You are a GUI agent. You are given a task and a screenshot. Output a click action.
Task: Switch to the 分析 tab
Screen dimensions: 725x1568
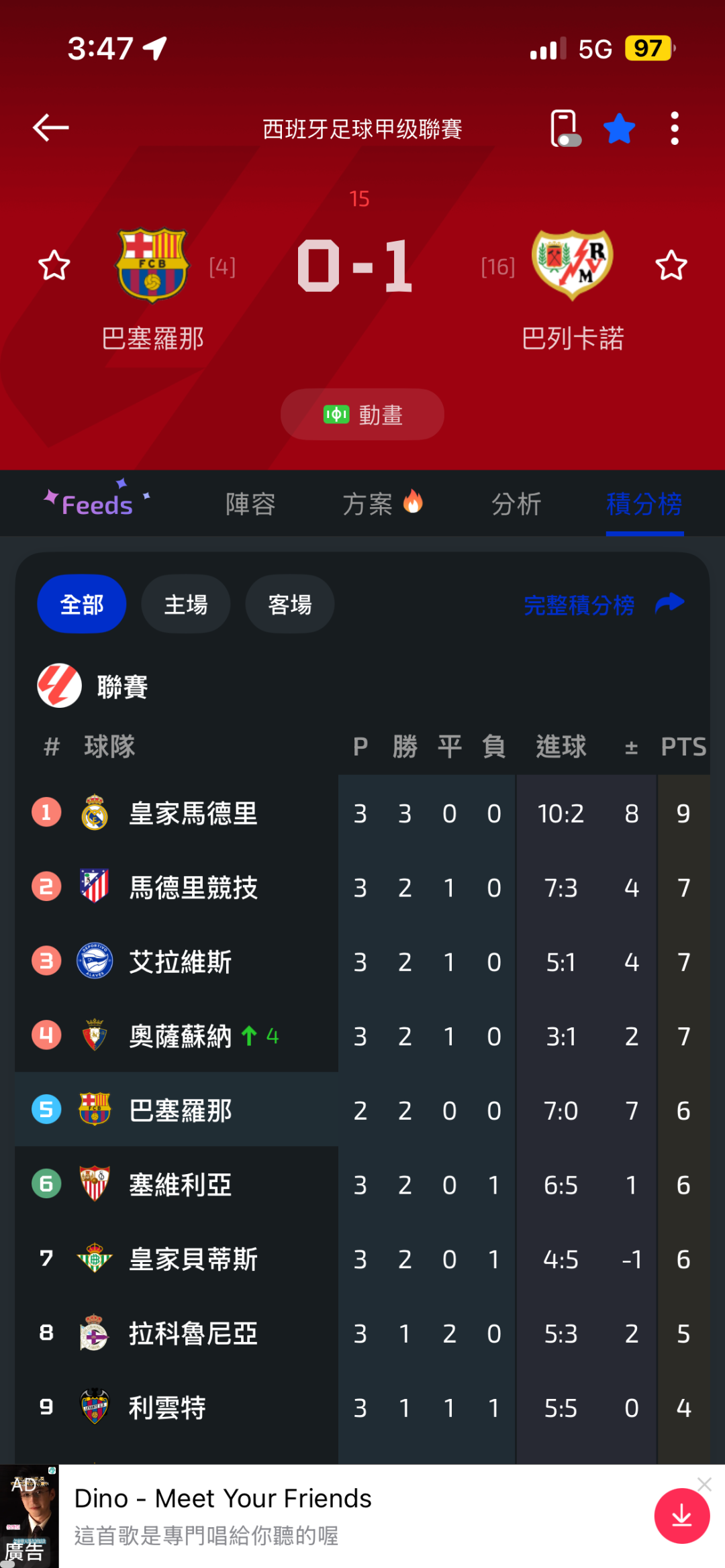tap(516, 504)
